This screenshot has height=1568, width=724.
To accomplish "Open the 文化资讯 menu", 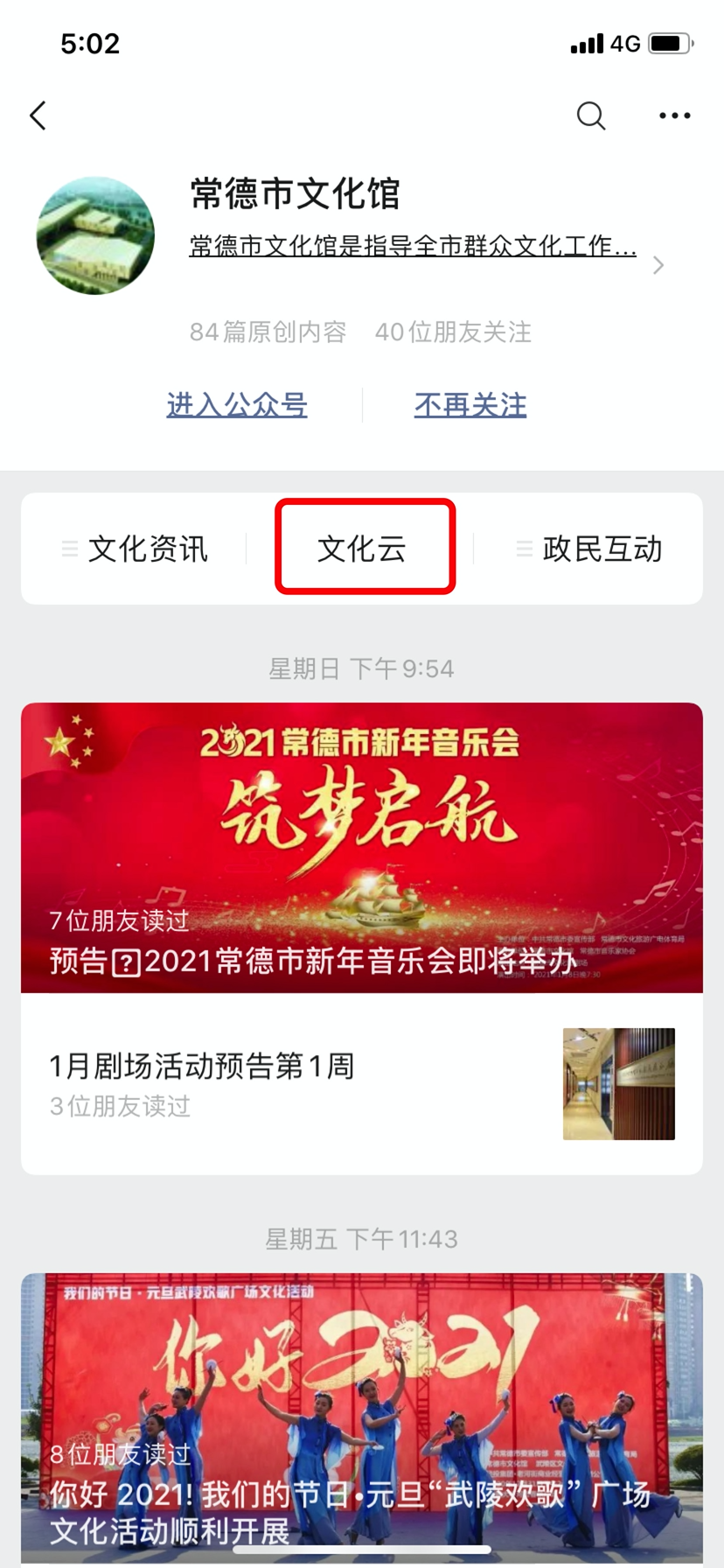I will (x=136, y=549).
